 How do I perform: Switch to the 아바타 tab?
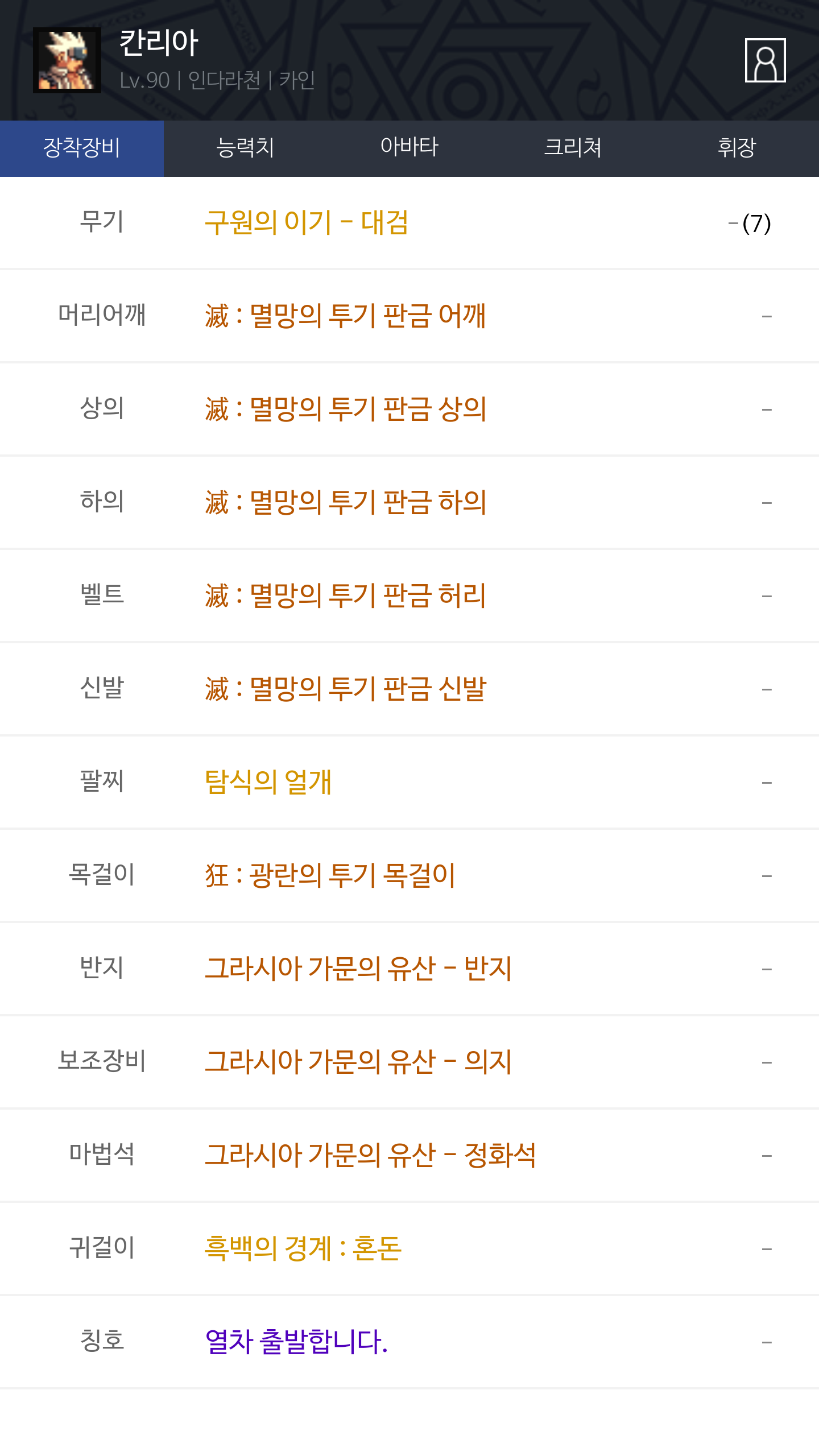tap(409, 148)
